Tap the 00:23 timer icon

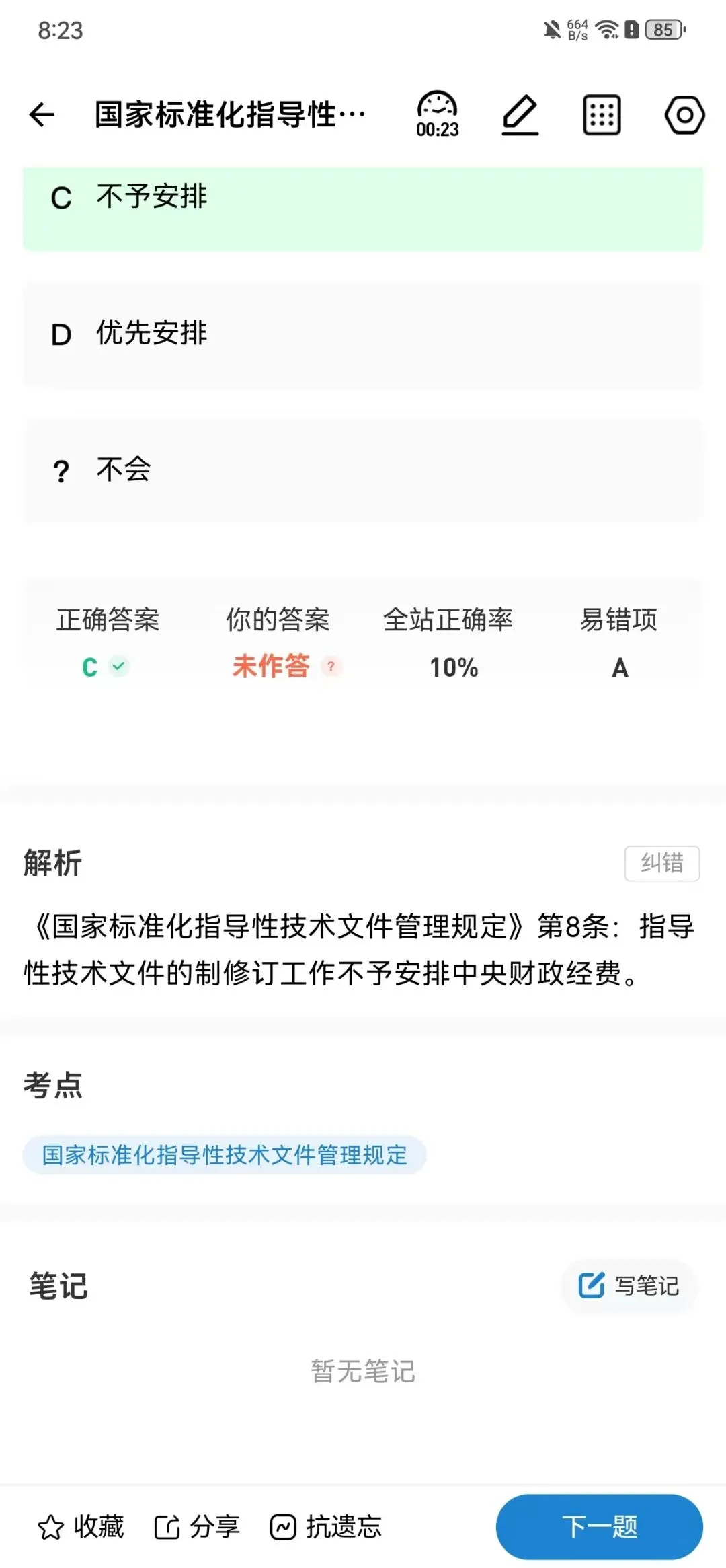(x=438, y=114)
